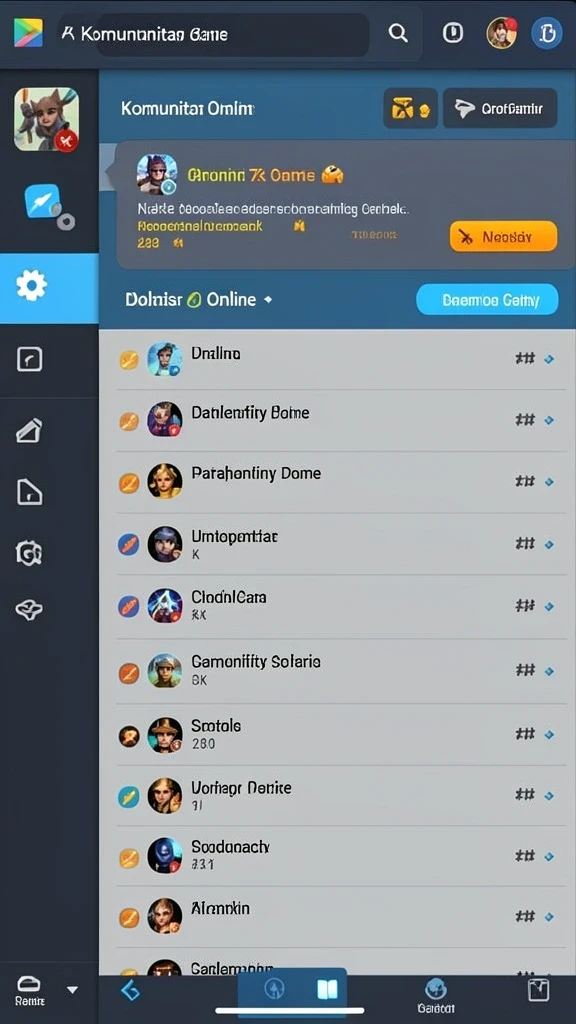Open the book icon bottom tab
This screenshot has height=1024, width=576.
click(x=325, y=990)
